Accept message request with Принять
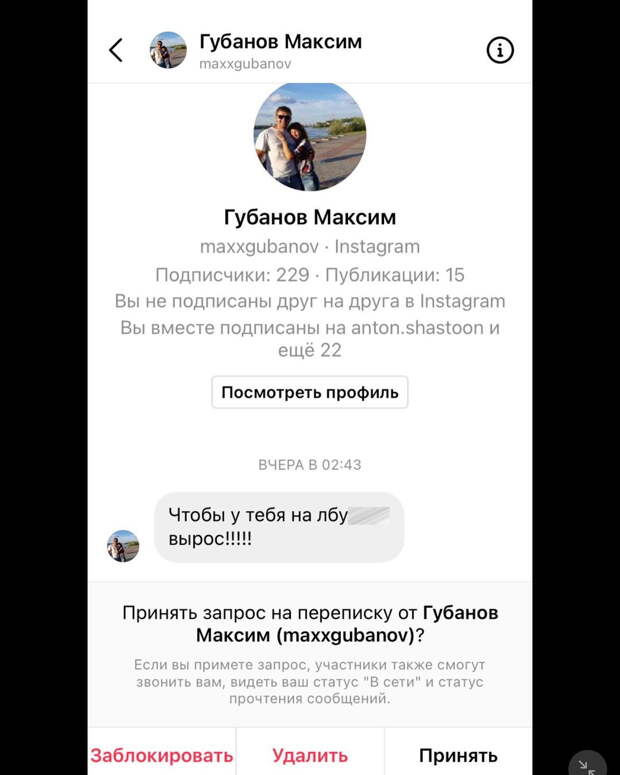This screenshot has width=620, height=775. point(458,755)
